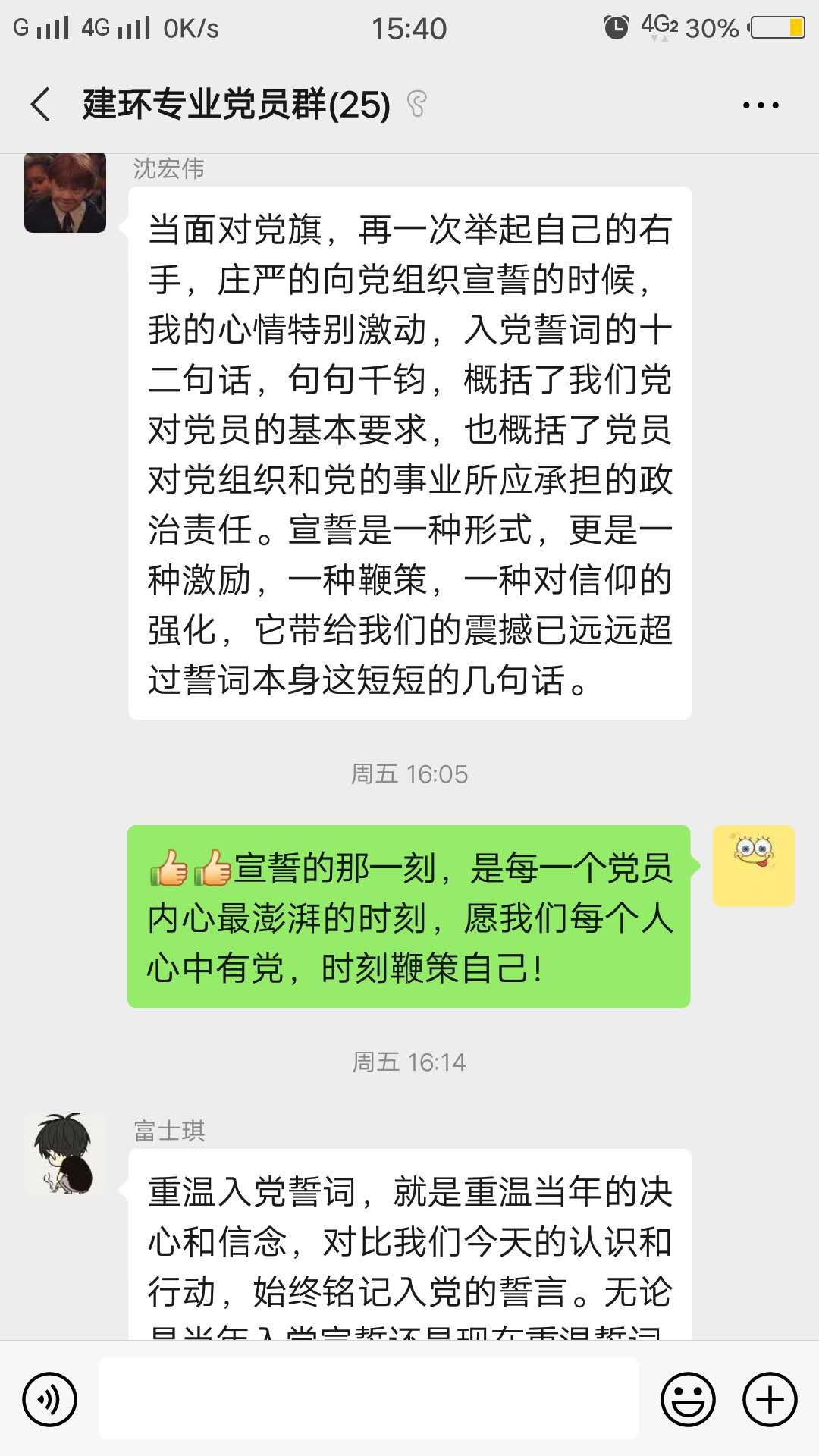Tap my own SpongeBob avatar
819x1456 pixels.
tap(753, 866)
